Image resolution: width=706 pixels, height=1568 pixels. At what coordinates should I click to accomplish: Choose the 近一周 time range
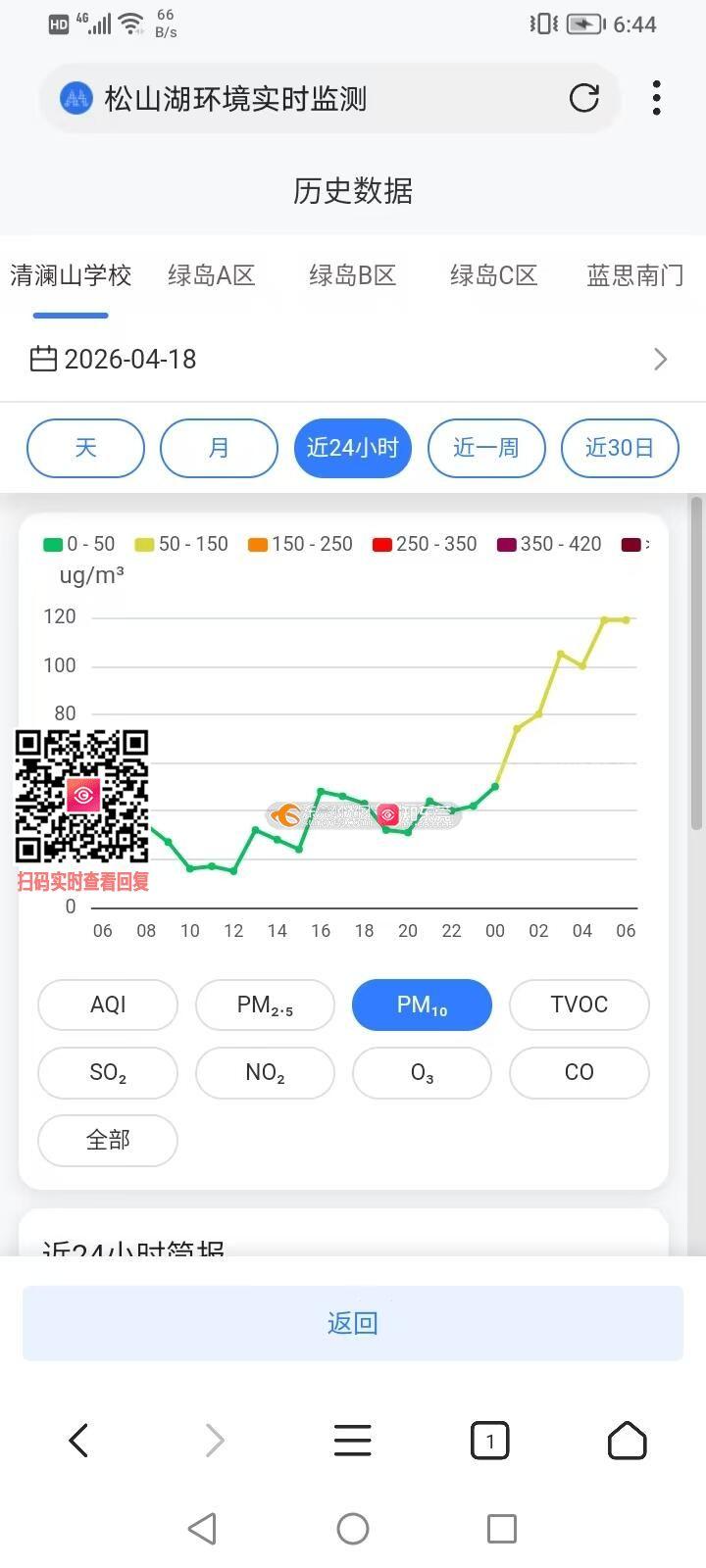[486, 448]
